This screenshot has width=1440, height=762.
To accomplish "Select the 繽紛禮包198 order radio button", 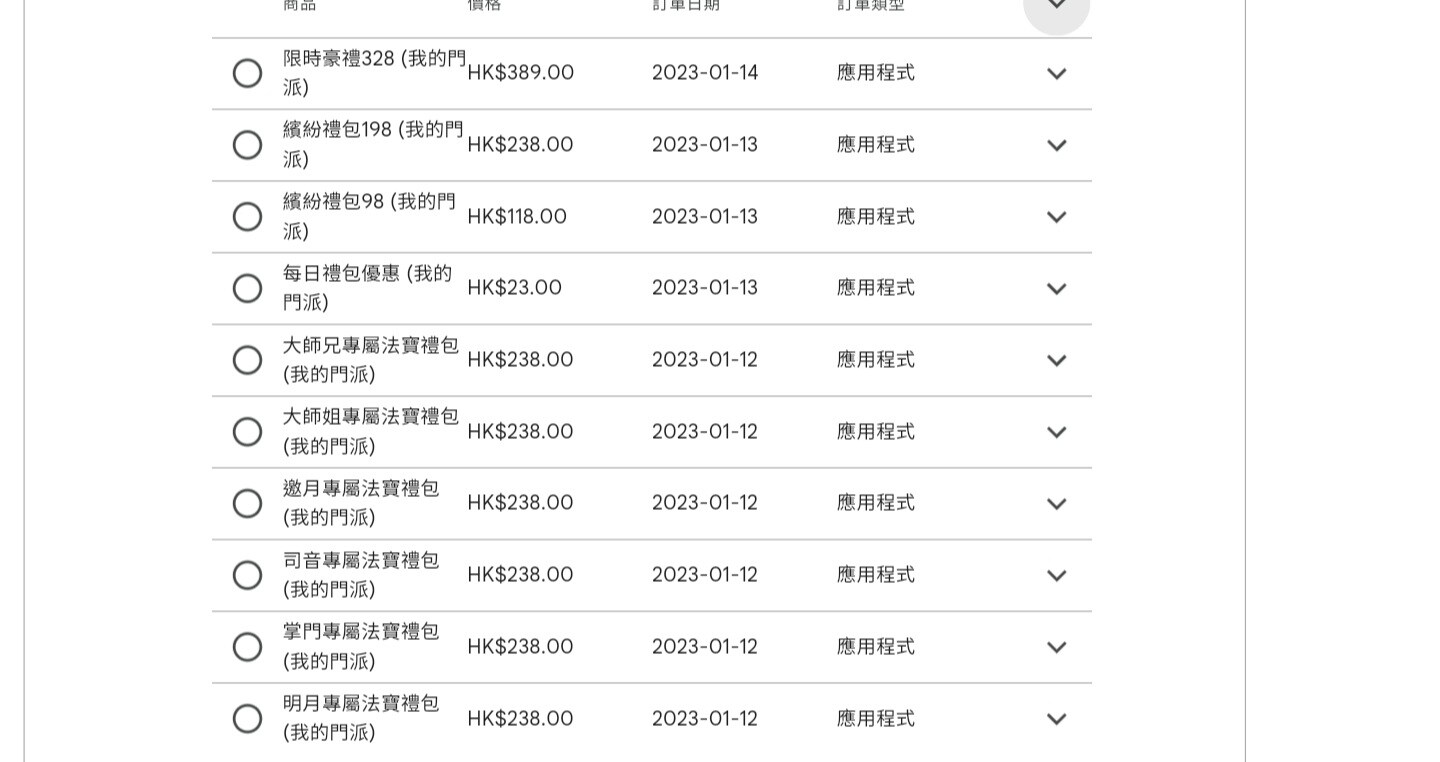I will click(247, 146).
